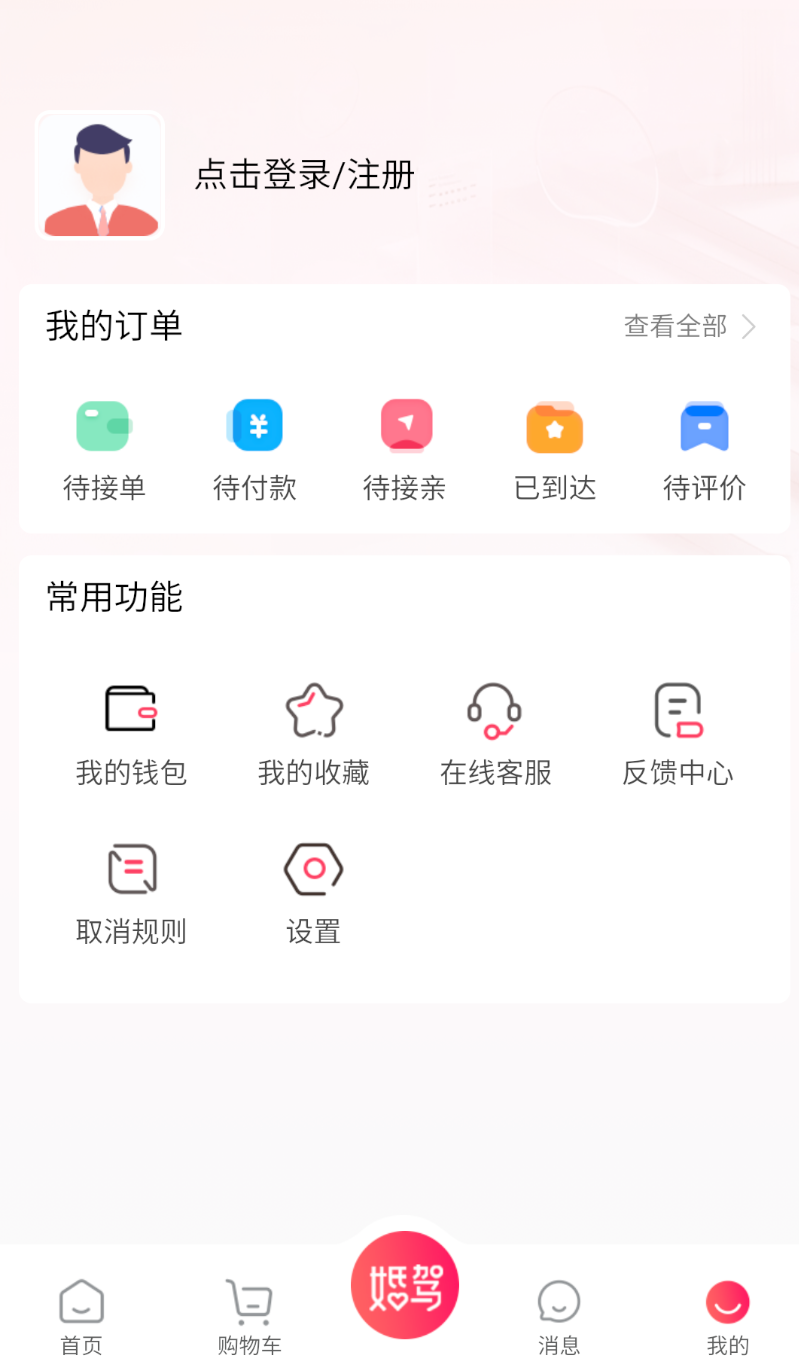This screenshot has height=1370, width=799.
Task: Tap 点击登录/注册 to log in
Action: point(304,175)
